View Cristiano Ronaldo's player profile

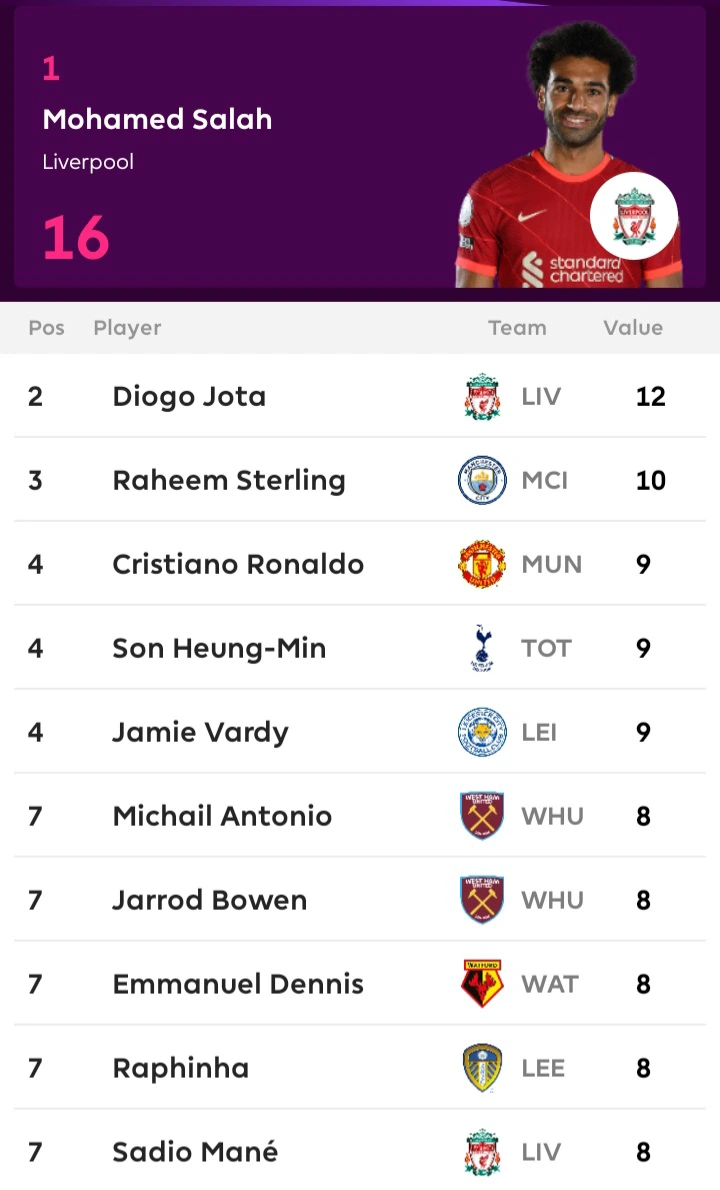(360, 564)
